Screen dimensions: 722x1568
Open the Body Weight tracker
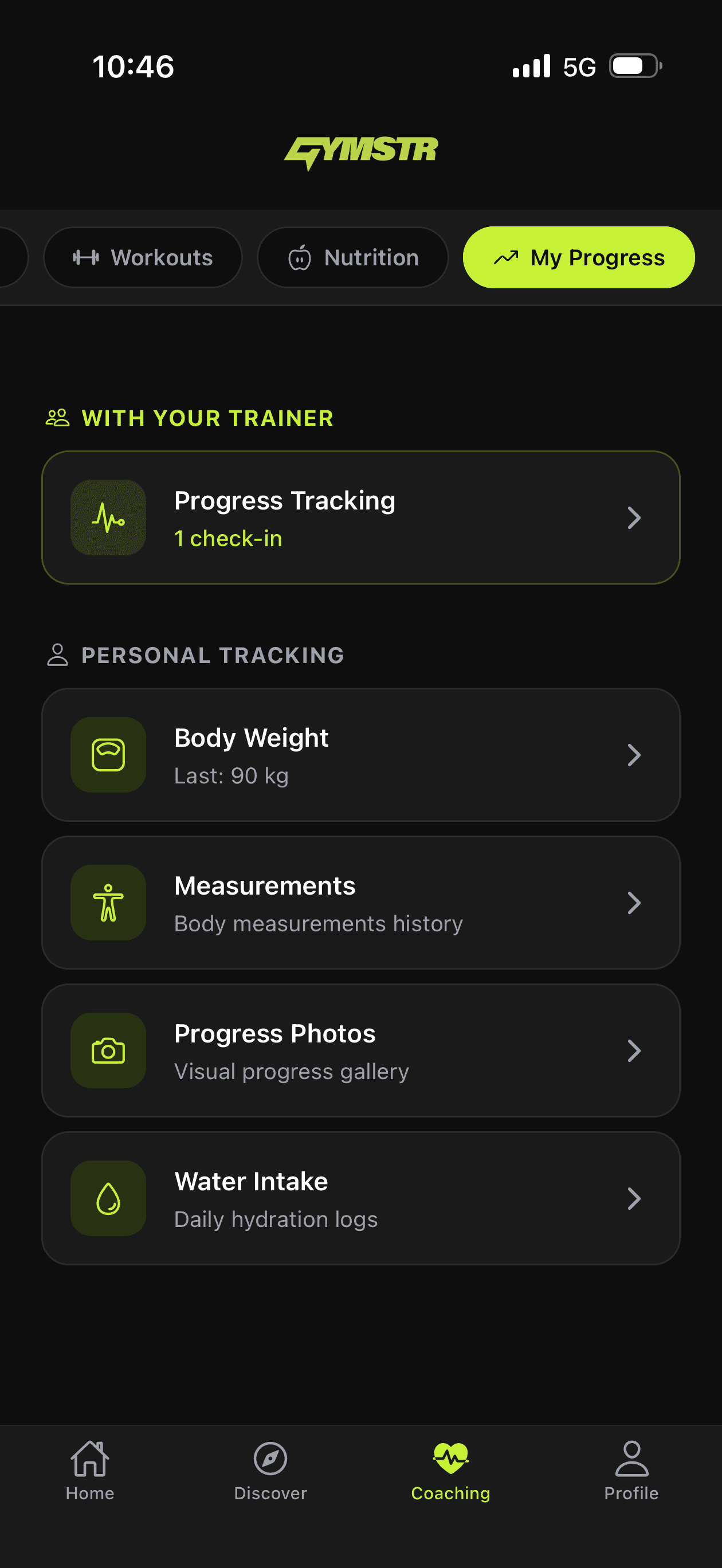pos(360,755)
